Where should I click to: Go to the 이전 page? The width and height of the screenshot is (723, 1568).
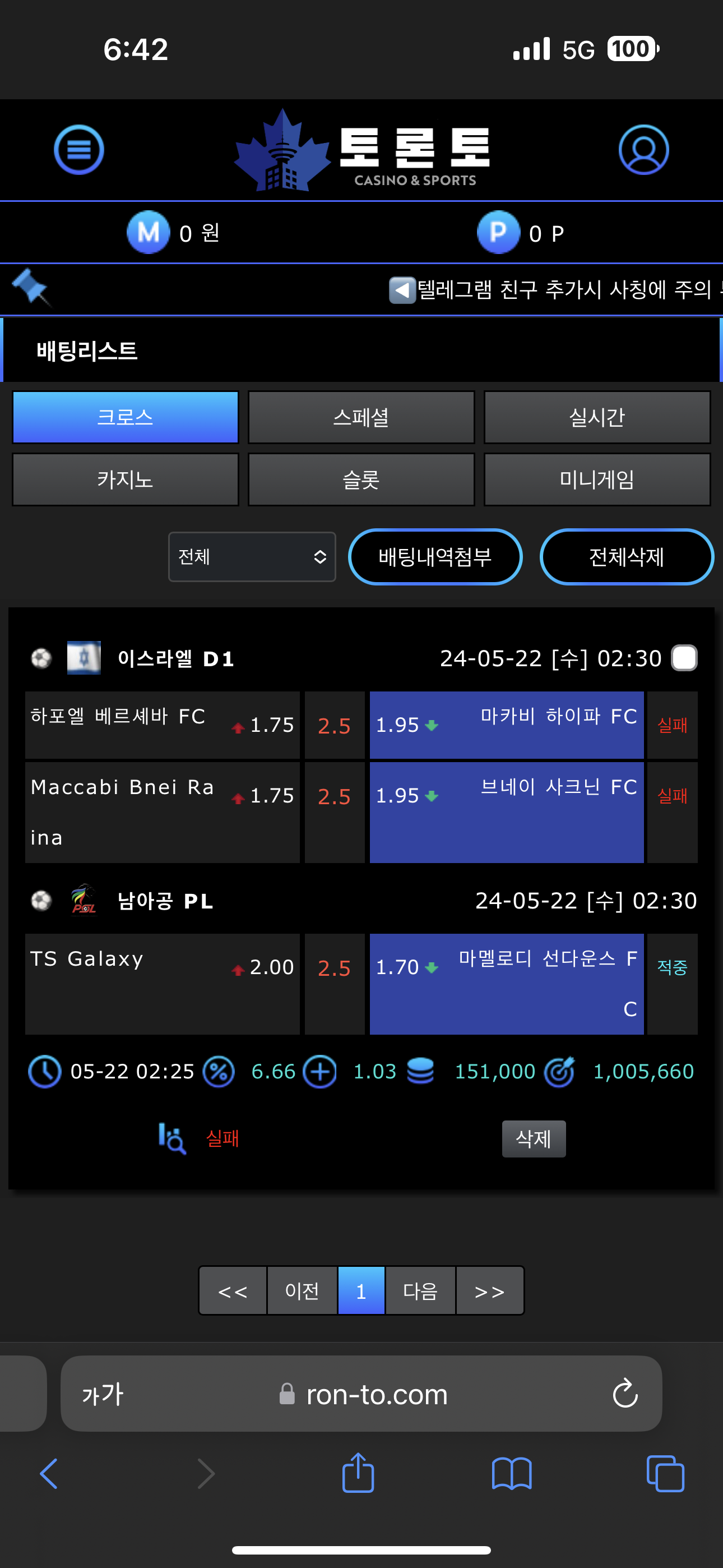(302, 1291)
